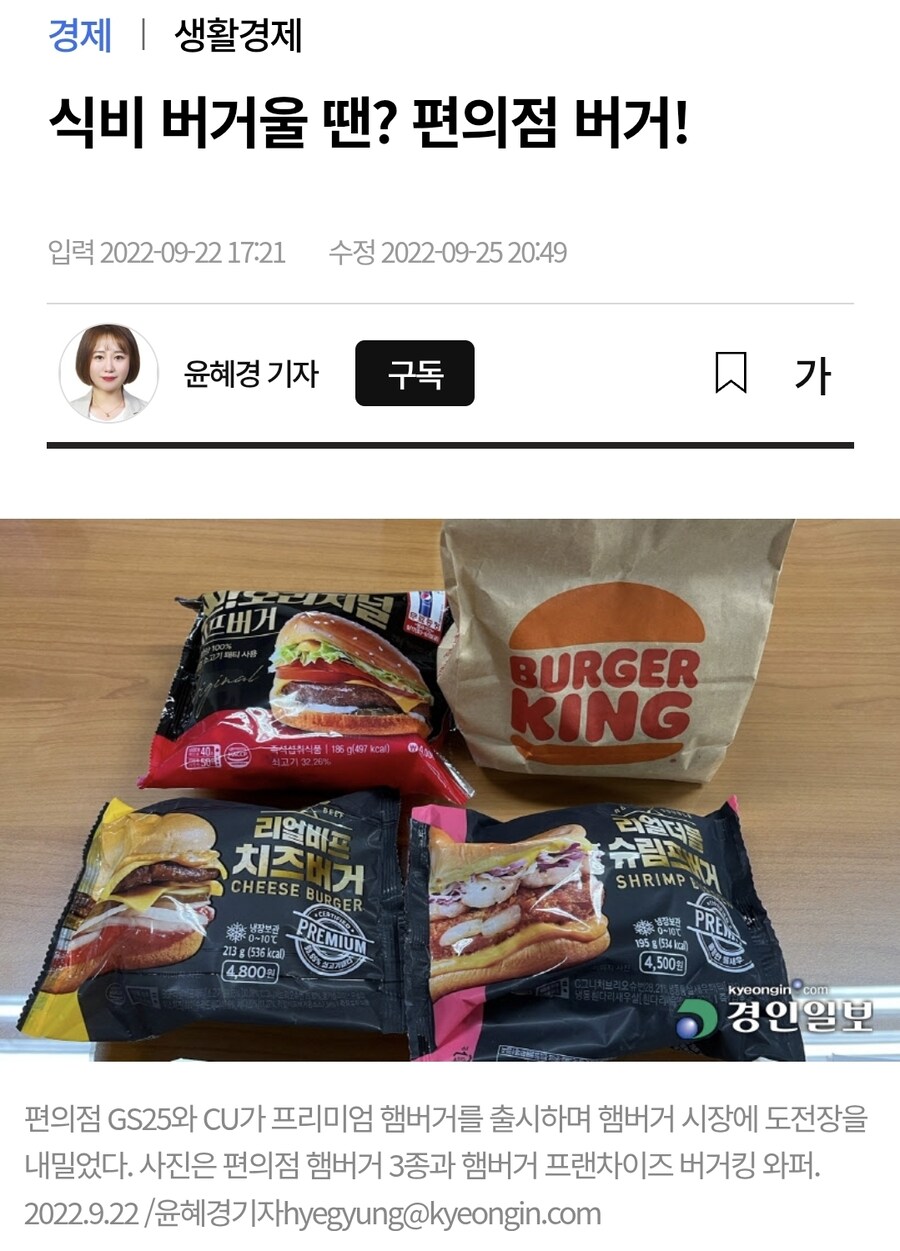Click the burger photo to enlarge it
This screenshot has height=1251, width=900.
[450, 790]
